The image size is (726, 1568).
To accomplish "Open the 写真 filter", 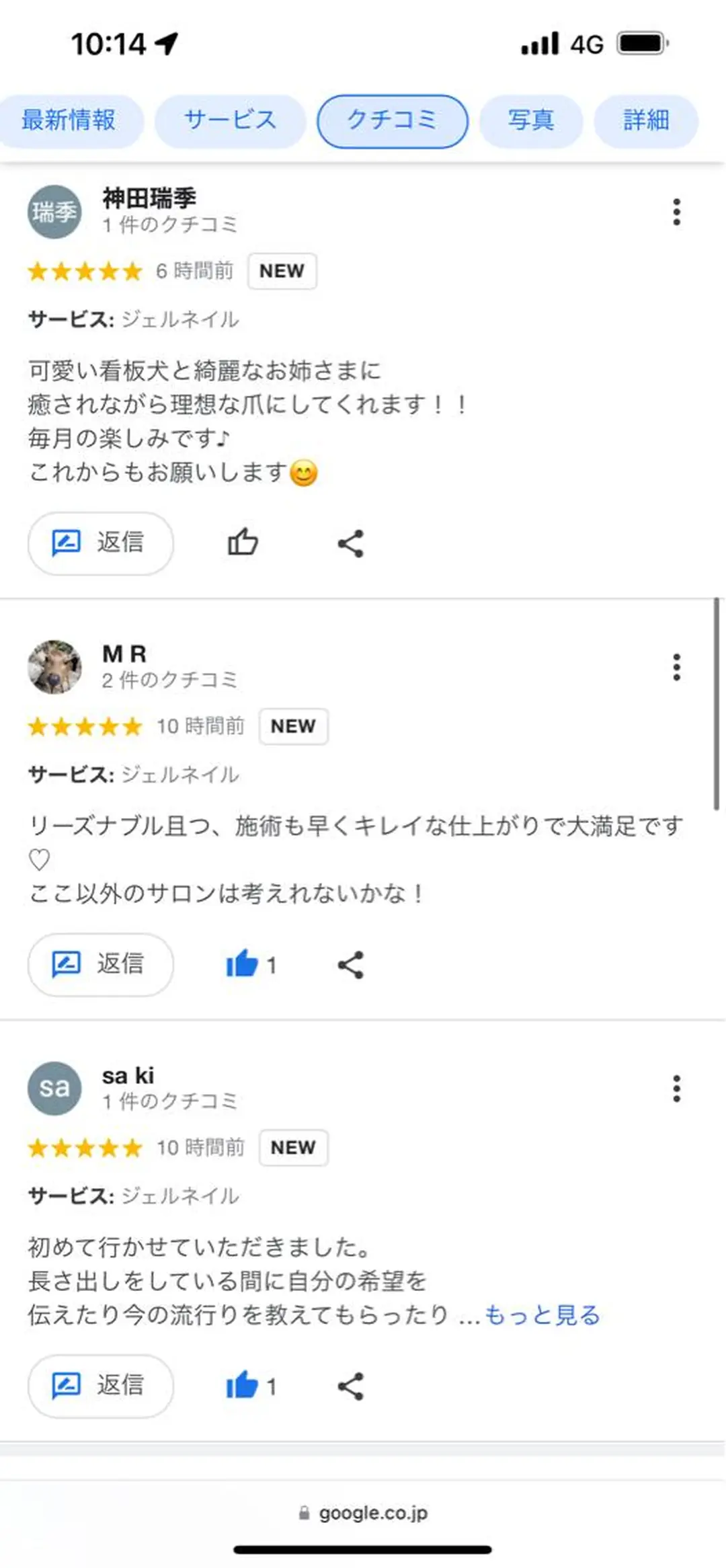I will [531, 120].
